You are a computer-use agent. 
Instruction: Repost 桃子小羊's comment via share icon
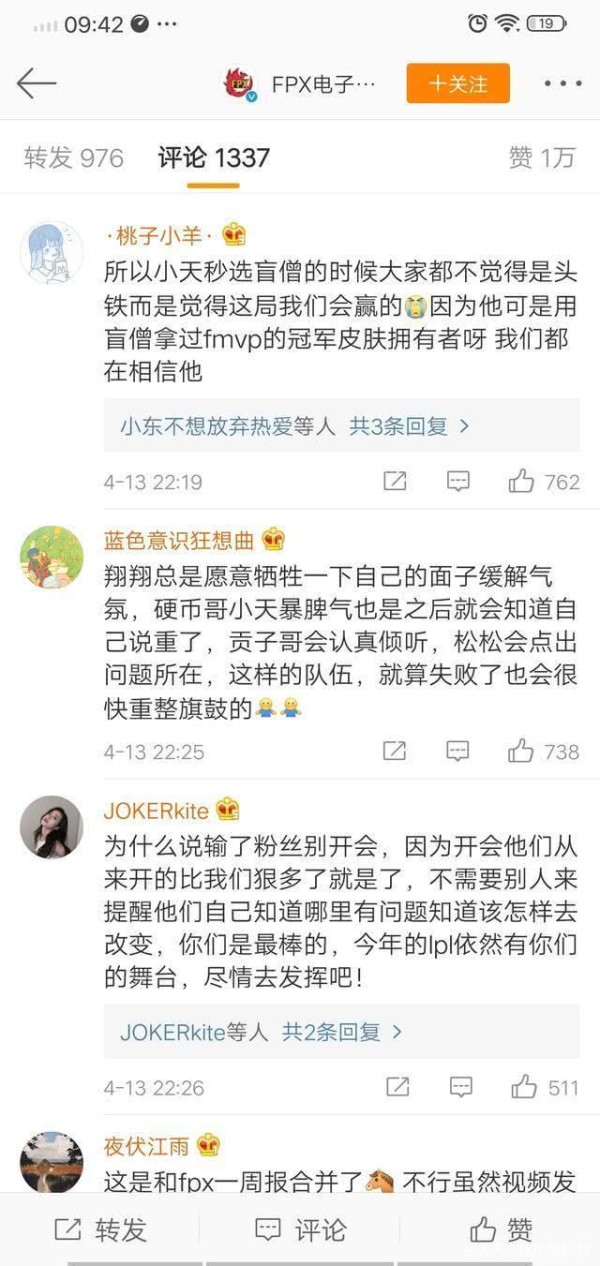(x=395, y=481)
